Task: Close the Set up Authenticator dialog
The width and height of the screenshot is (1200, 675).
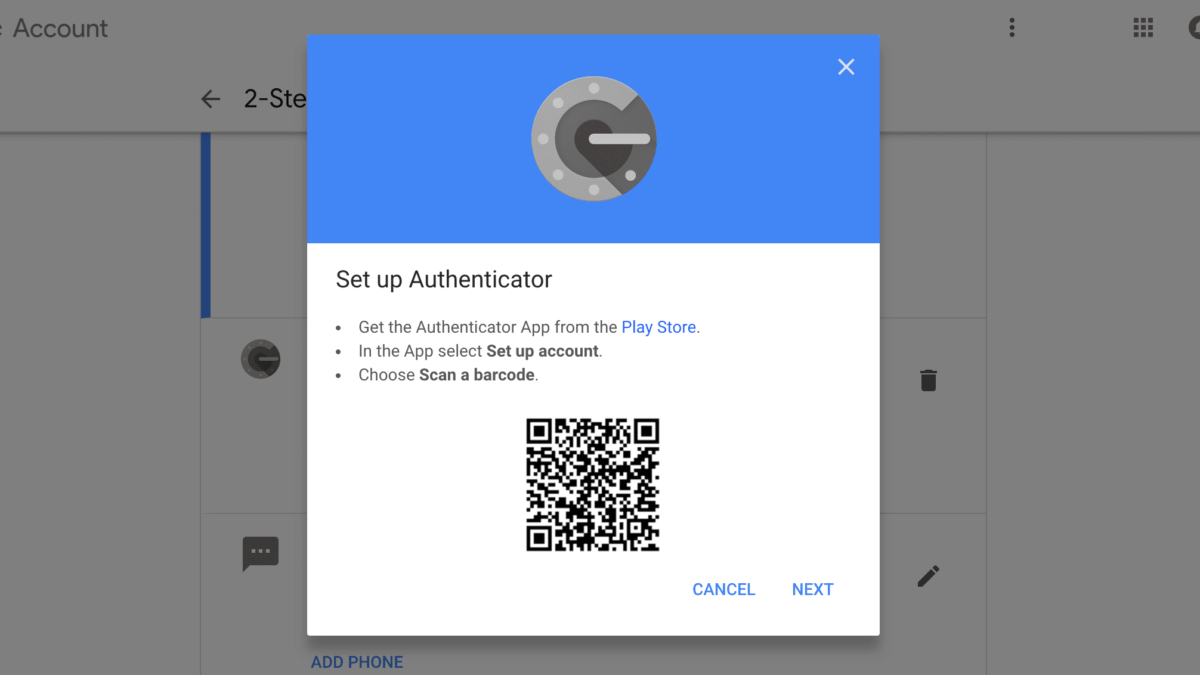Action: (846, 67)
